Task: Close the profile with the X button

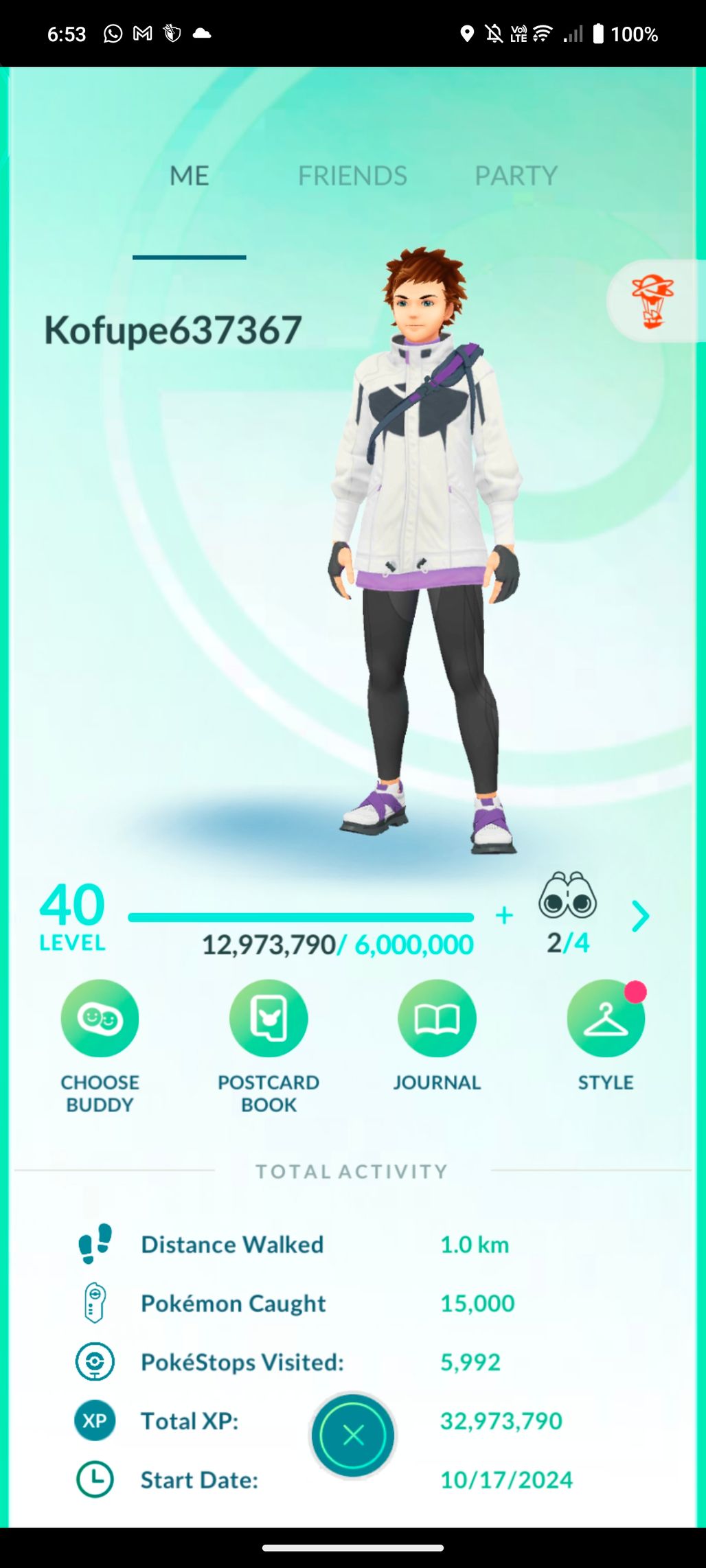Action: click(353, 1435)
